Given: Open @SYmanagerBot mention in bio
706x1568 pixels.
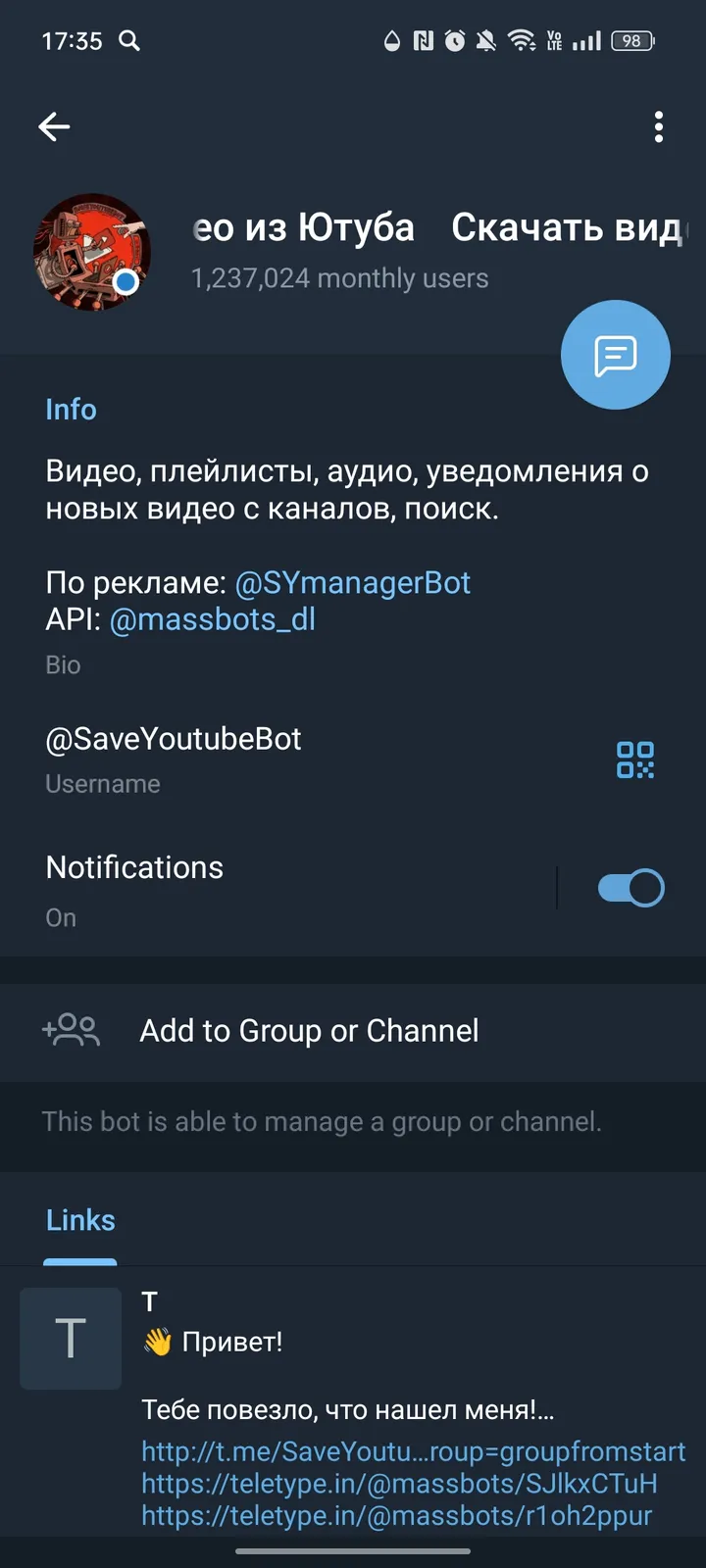Looking at the screenshot, I should click(352, 582).
